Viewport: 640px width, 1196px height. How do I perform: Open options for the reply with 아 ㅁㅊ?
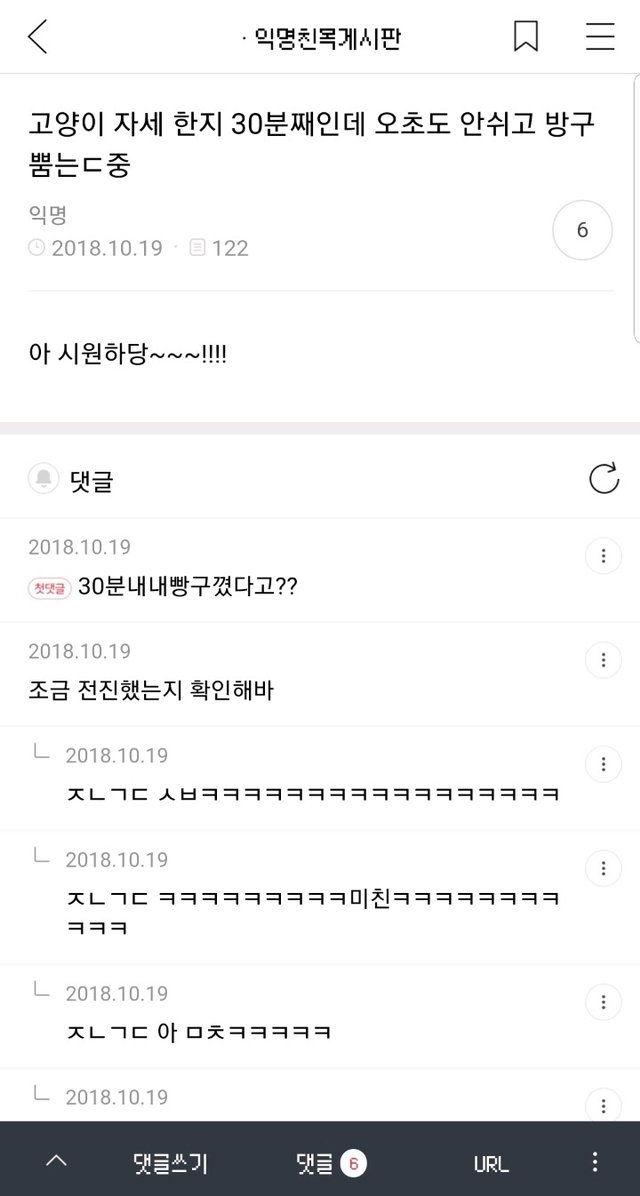click(x=603, y=1001)
